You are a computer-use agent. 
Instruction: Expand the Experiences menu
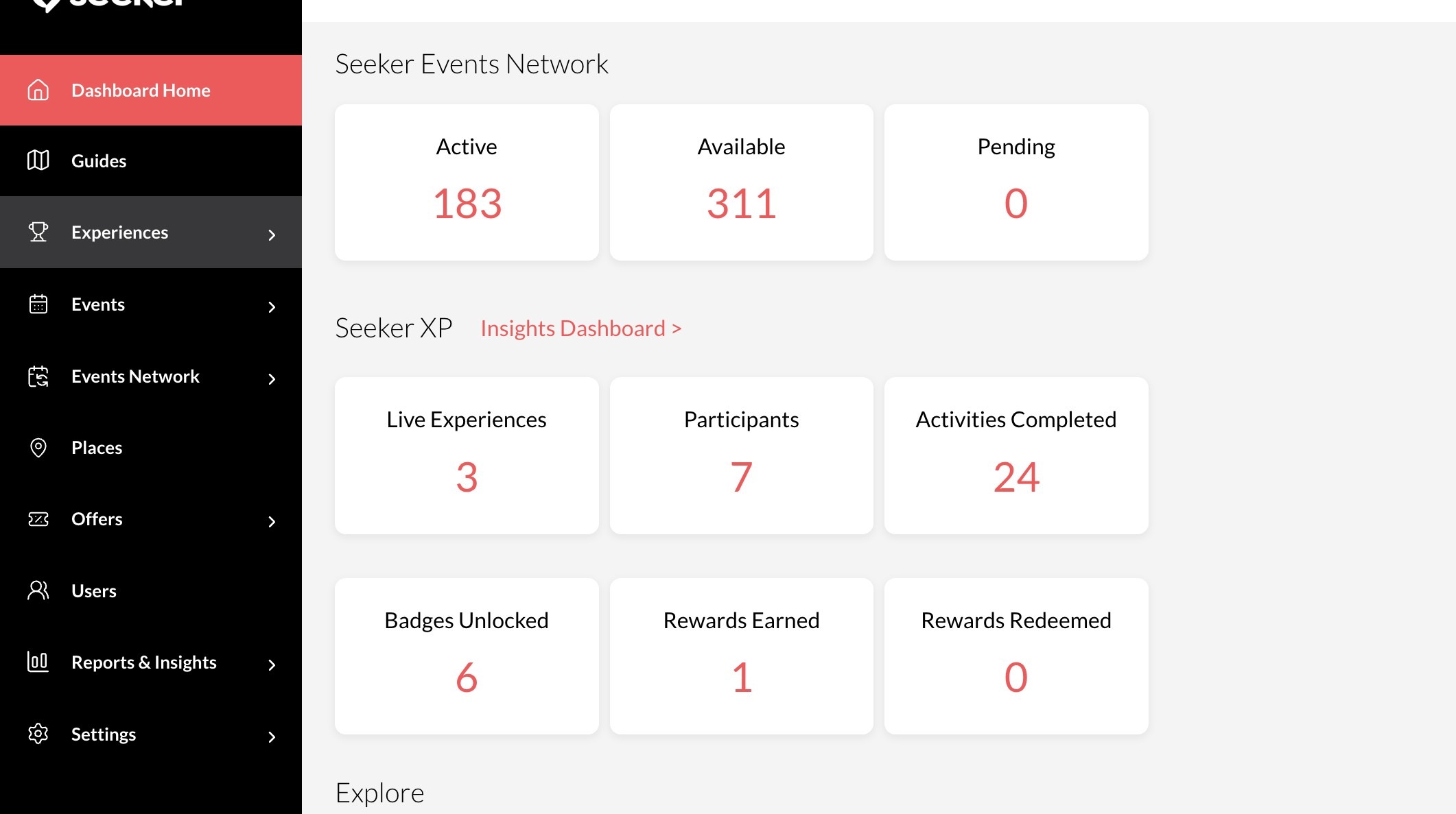tap(151, 232)
